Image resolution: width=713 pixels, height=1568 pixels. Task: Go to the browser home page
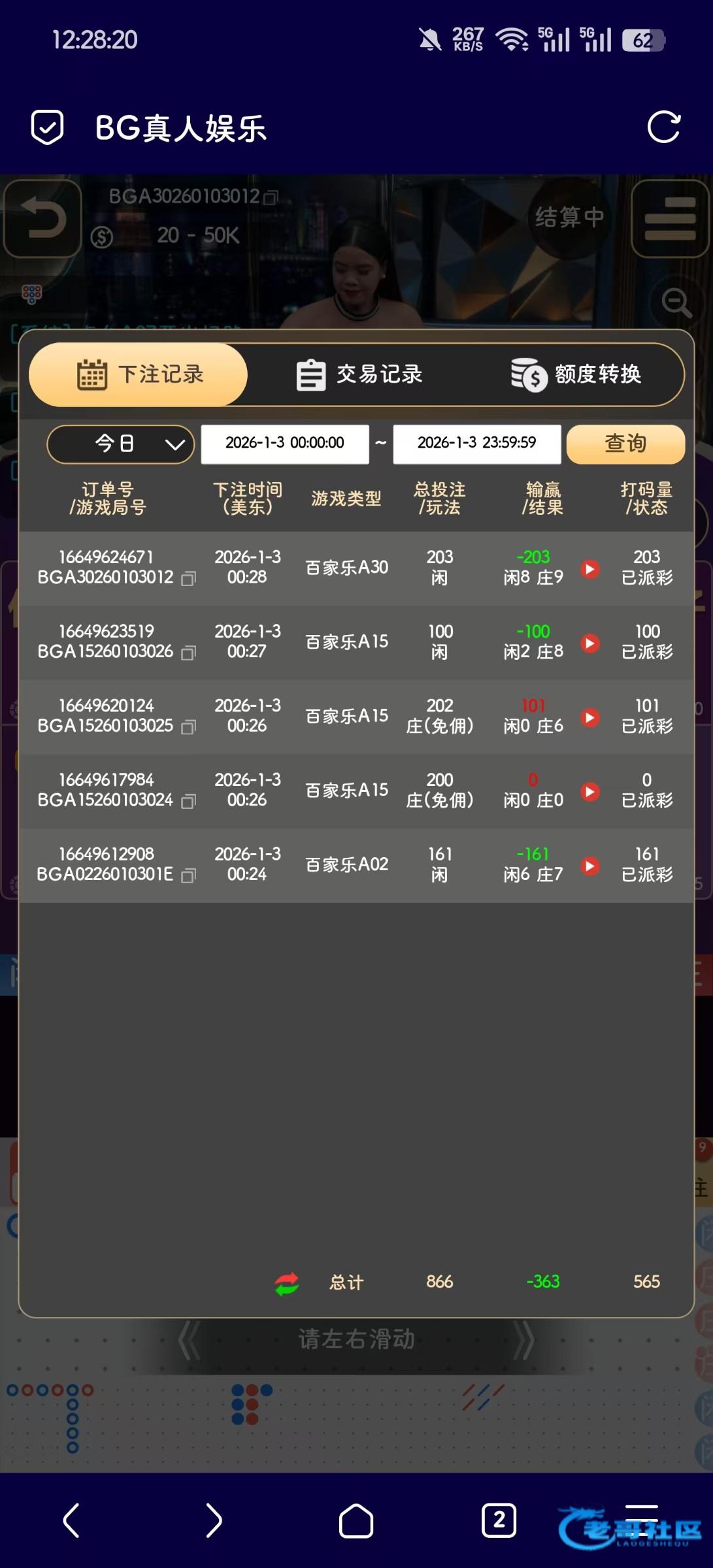[x=356, y=1521]
